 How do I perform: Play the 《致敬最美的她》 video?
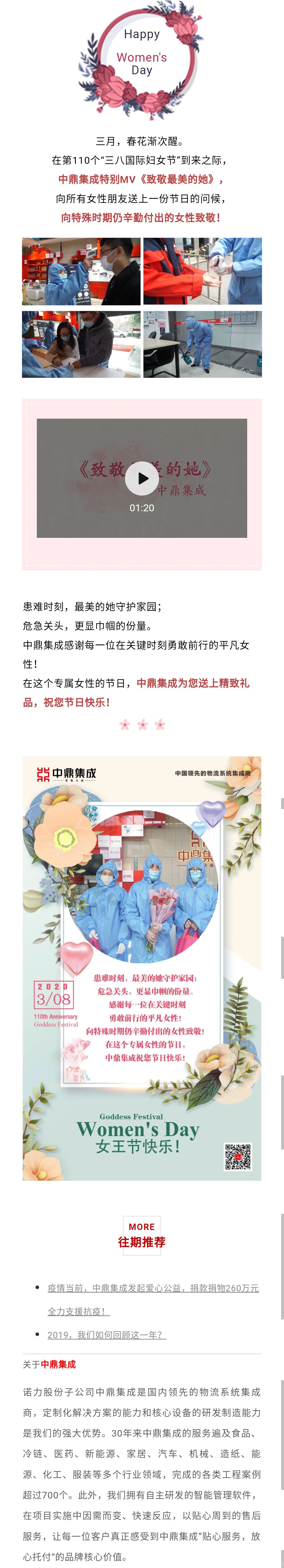pyautogui.click(x=142, y=478)
